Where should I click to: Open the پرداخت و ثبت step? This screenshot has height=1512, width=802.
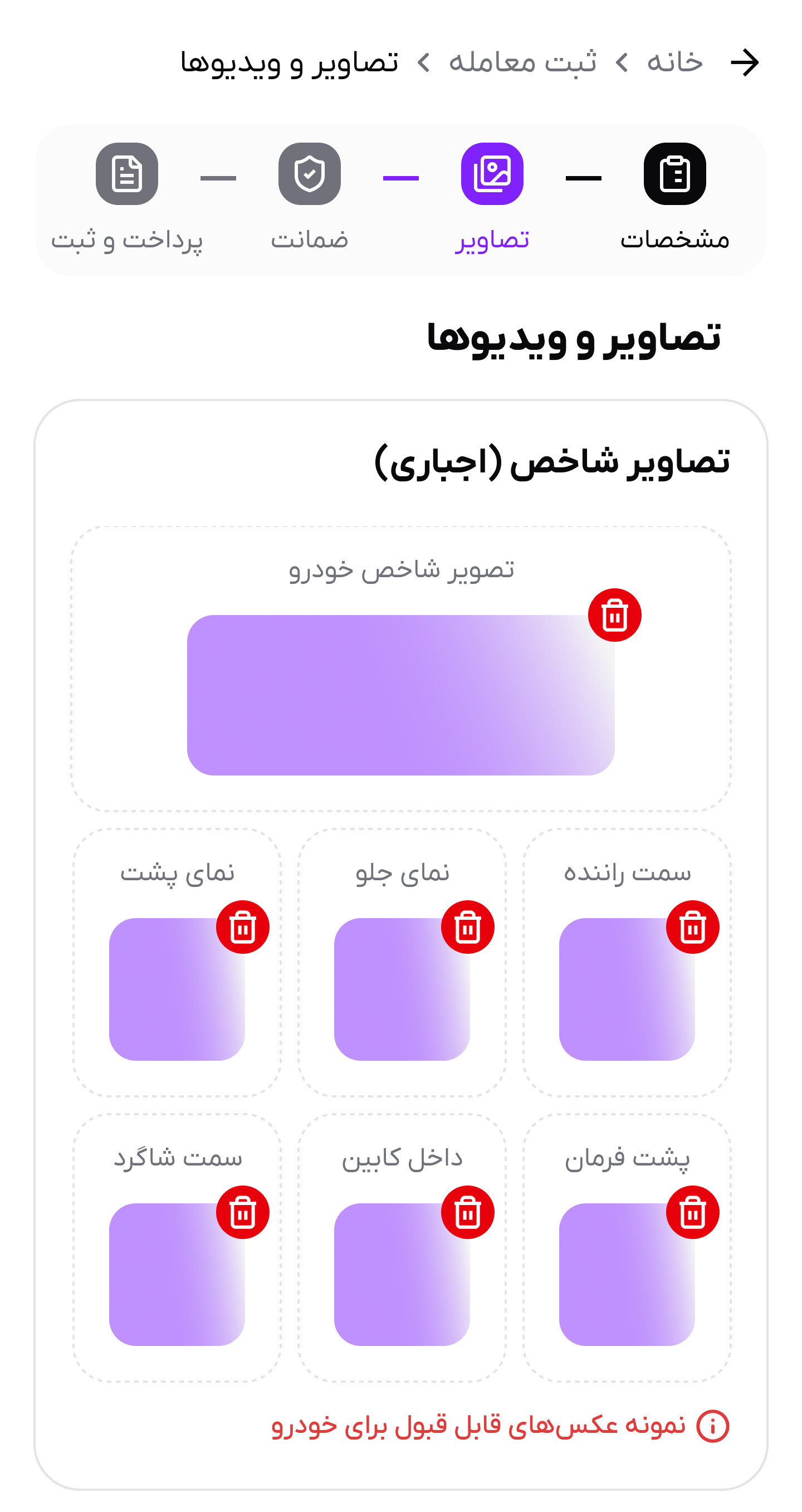(127, 174)
